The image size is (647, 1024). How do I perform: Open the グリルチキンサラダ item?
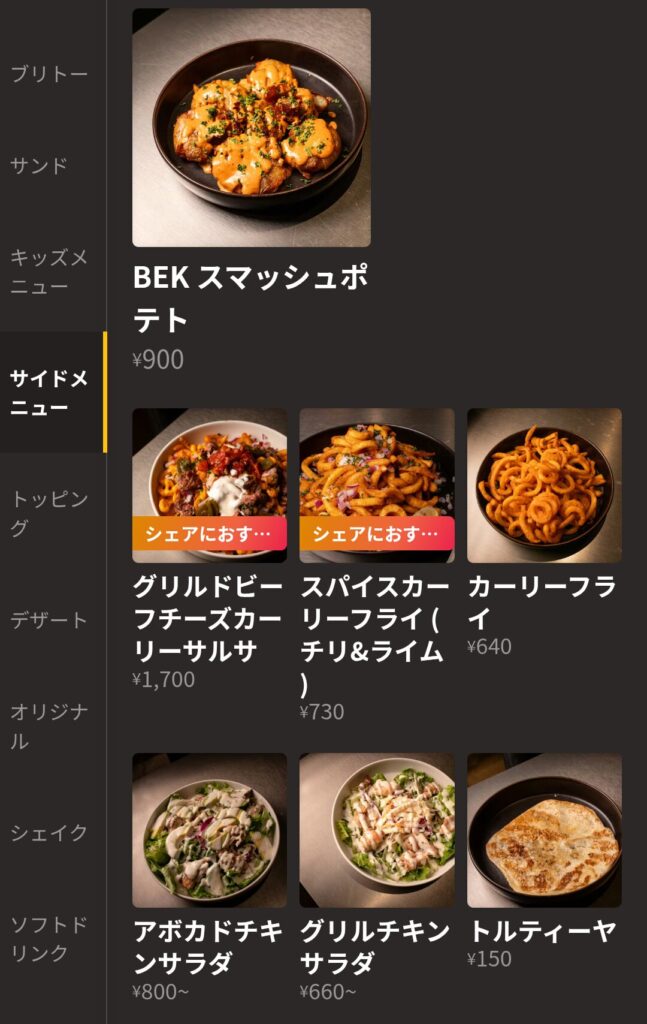(376, 829)
